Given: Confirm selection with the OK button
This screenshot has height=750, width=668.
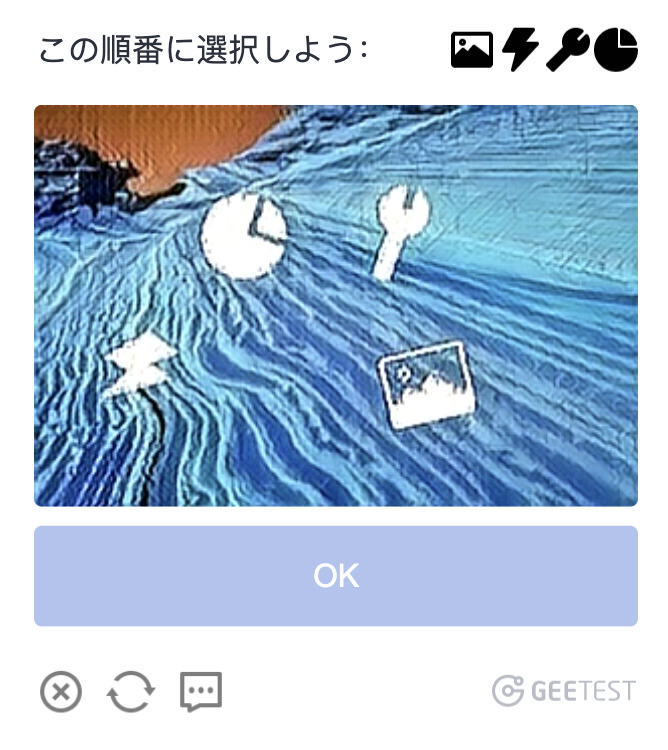Looking at the screenshot, I should tap(335, 576).
